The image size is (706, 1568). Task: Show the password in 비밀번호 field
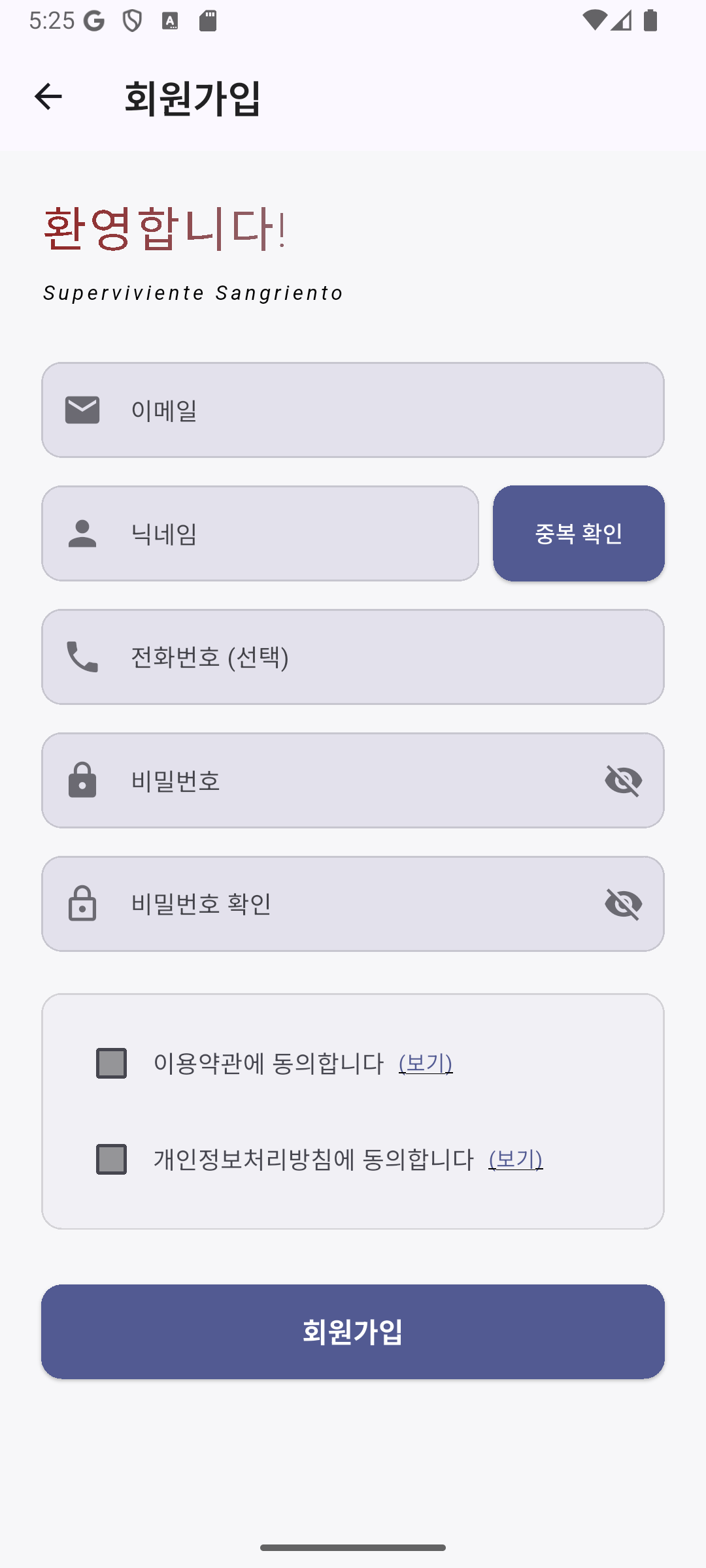[622, 779]
